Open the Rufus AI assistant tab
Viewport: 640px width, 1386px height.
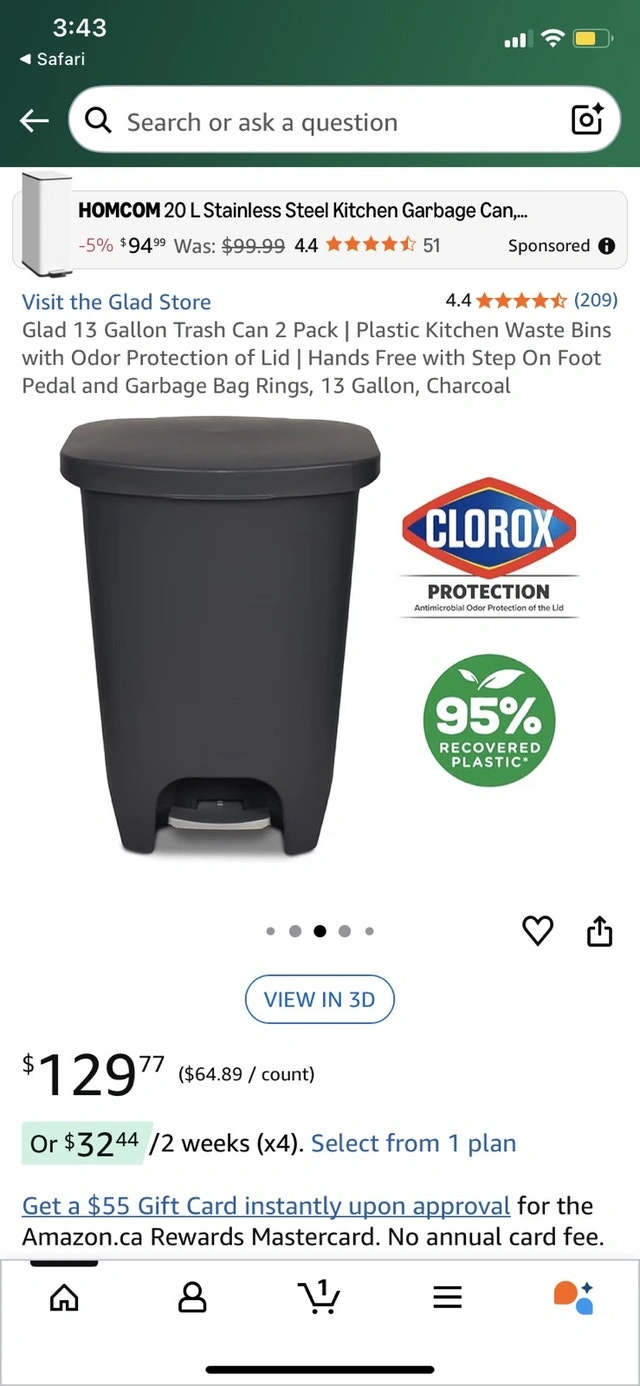(574, 1297)
